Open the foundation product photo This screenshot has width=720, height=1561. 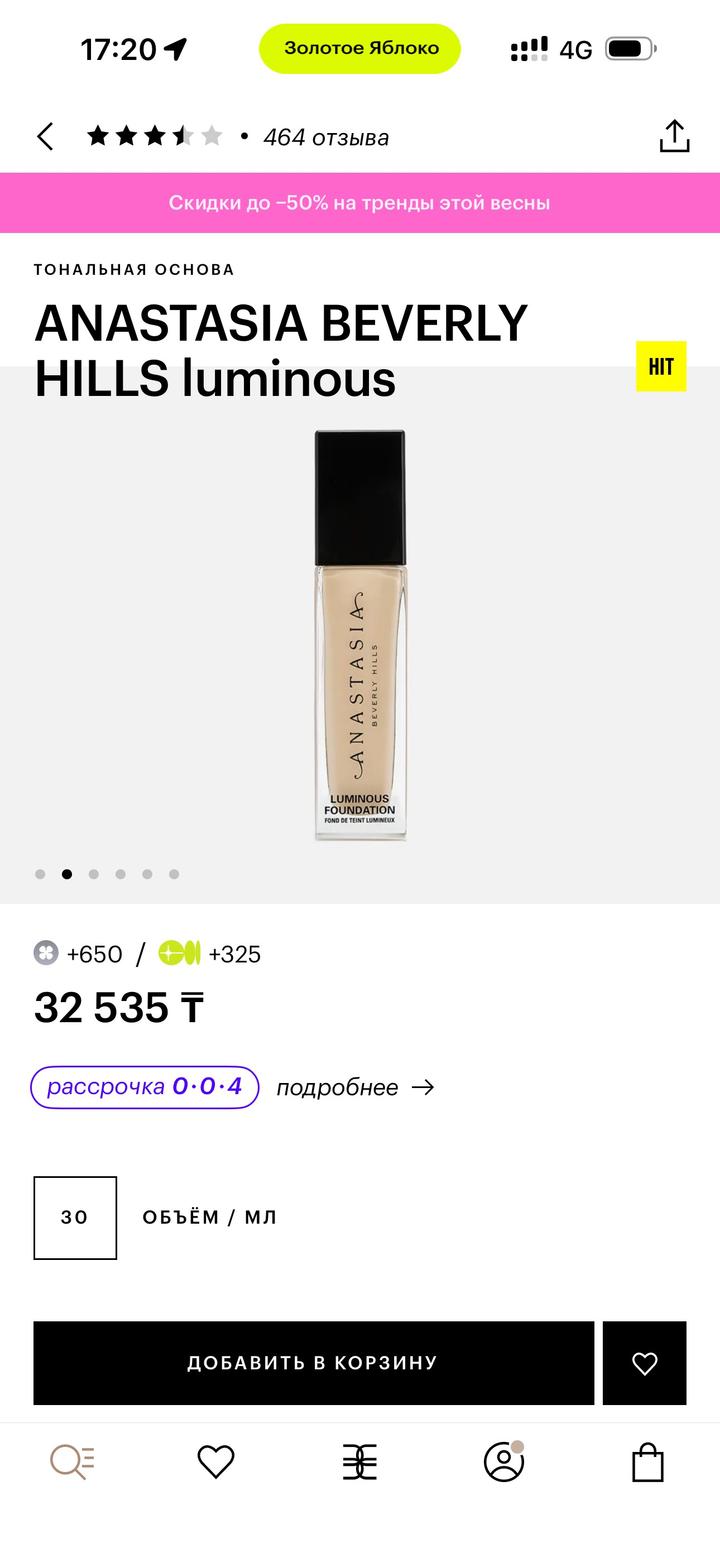pyautogui.click(x=360, y=635)
